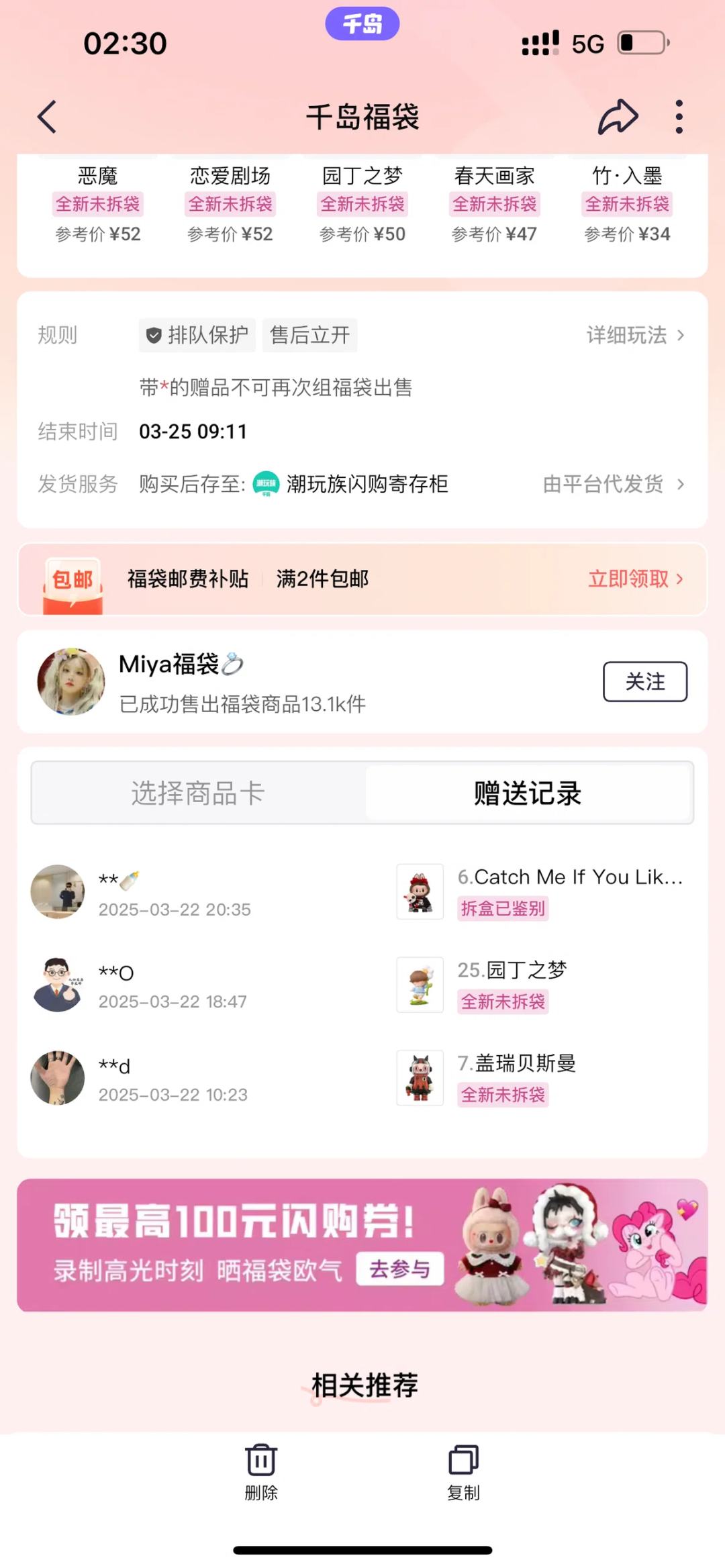
Task: Go back from 千岛福袋 page
Action: click(x=47, y=117)
